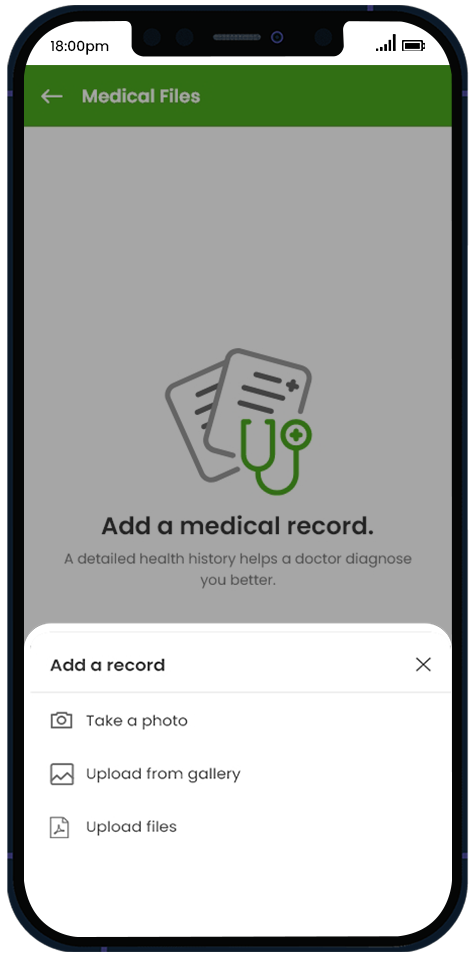The height and width of the screenshot is (960, 475).
Task: Select Upload from gallery
Action: pyautogui.click(x=238, y=774)
